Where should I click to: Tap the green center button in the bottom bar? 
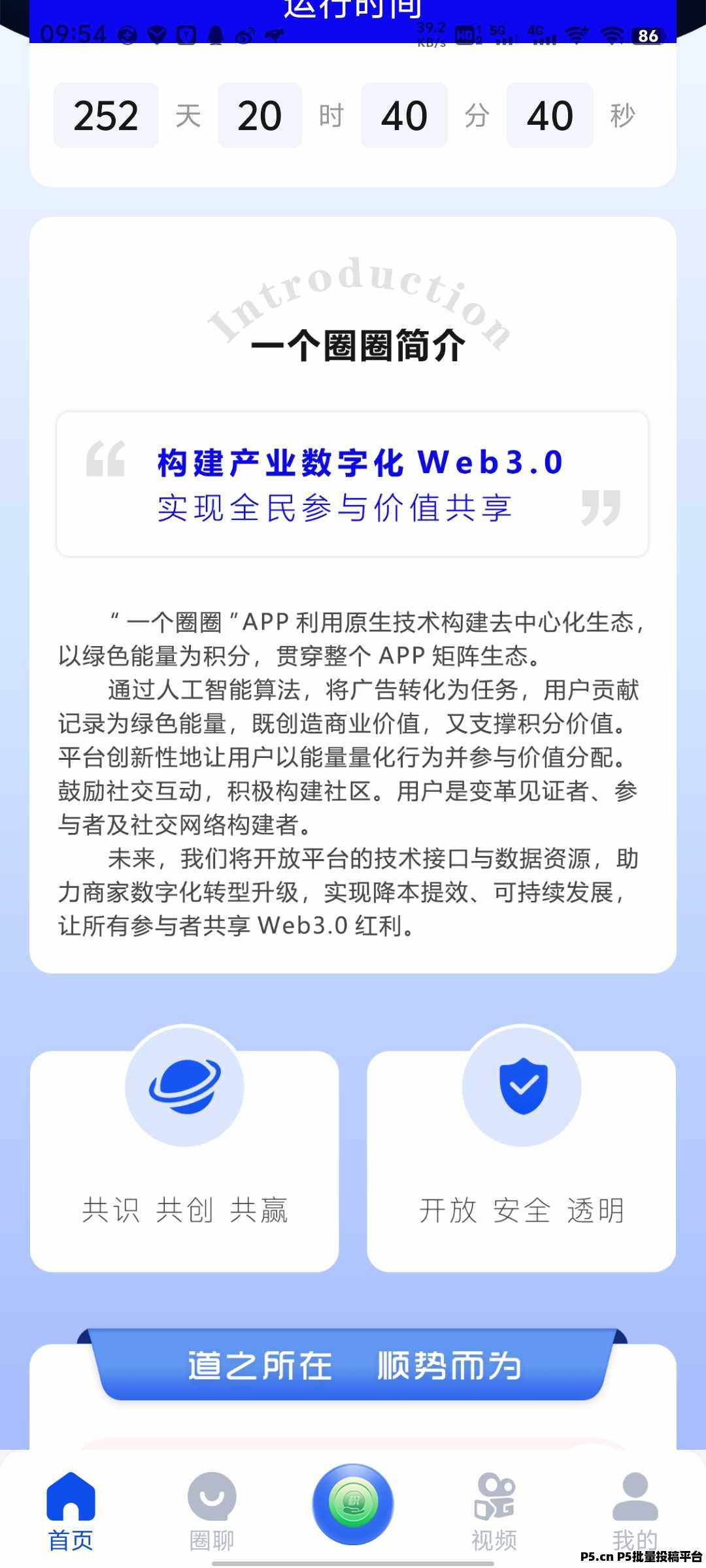pyautogui.click(x=353, y=1503)
